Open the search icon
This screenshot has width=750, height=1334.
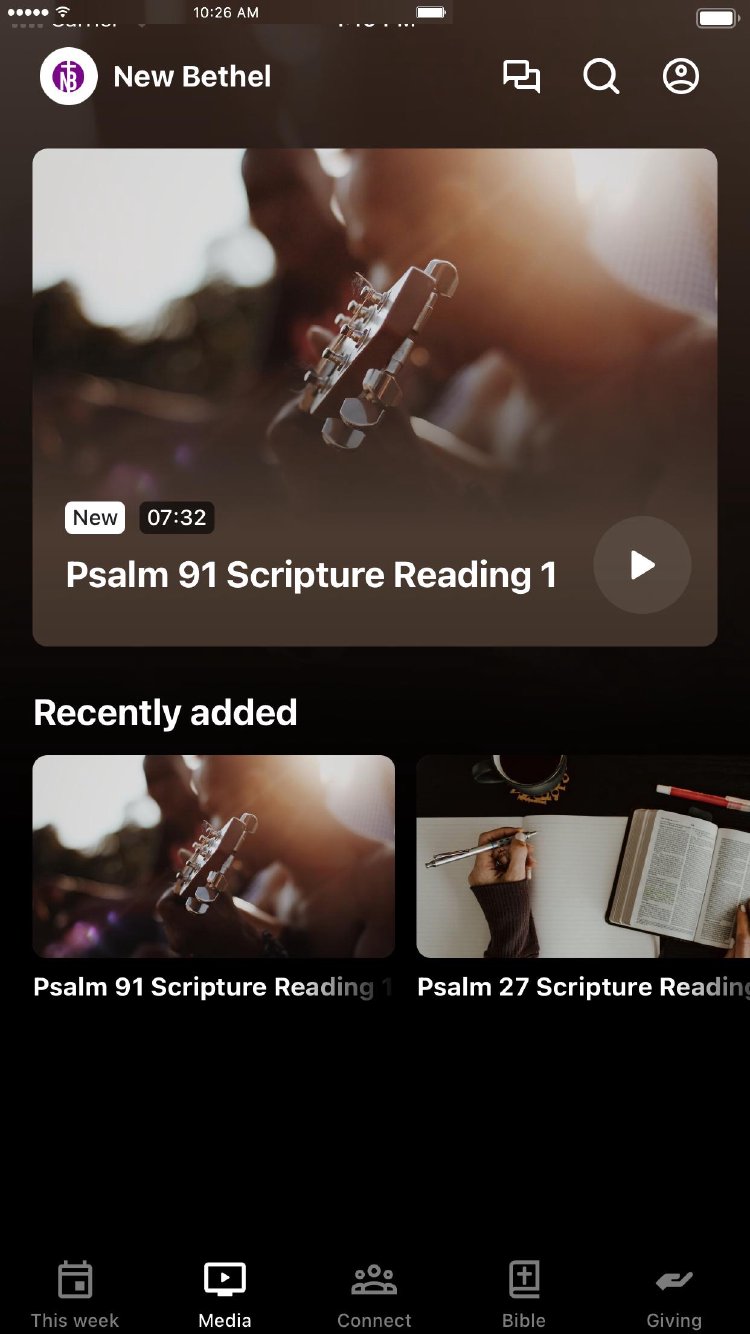601,77
